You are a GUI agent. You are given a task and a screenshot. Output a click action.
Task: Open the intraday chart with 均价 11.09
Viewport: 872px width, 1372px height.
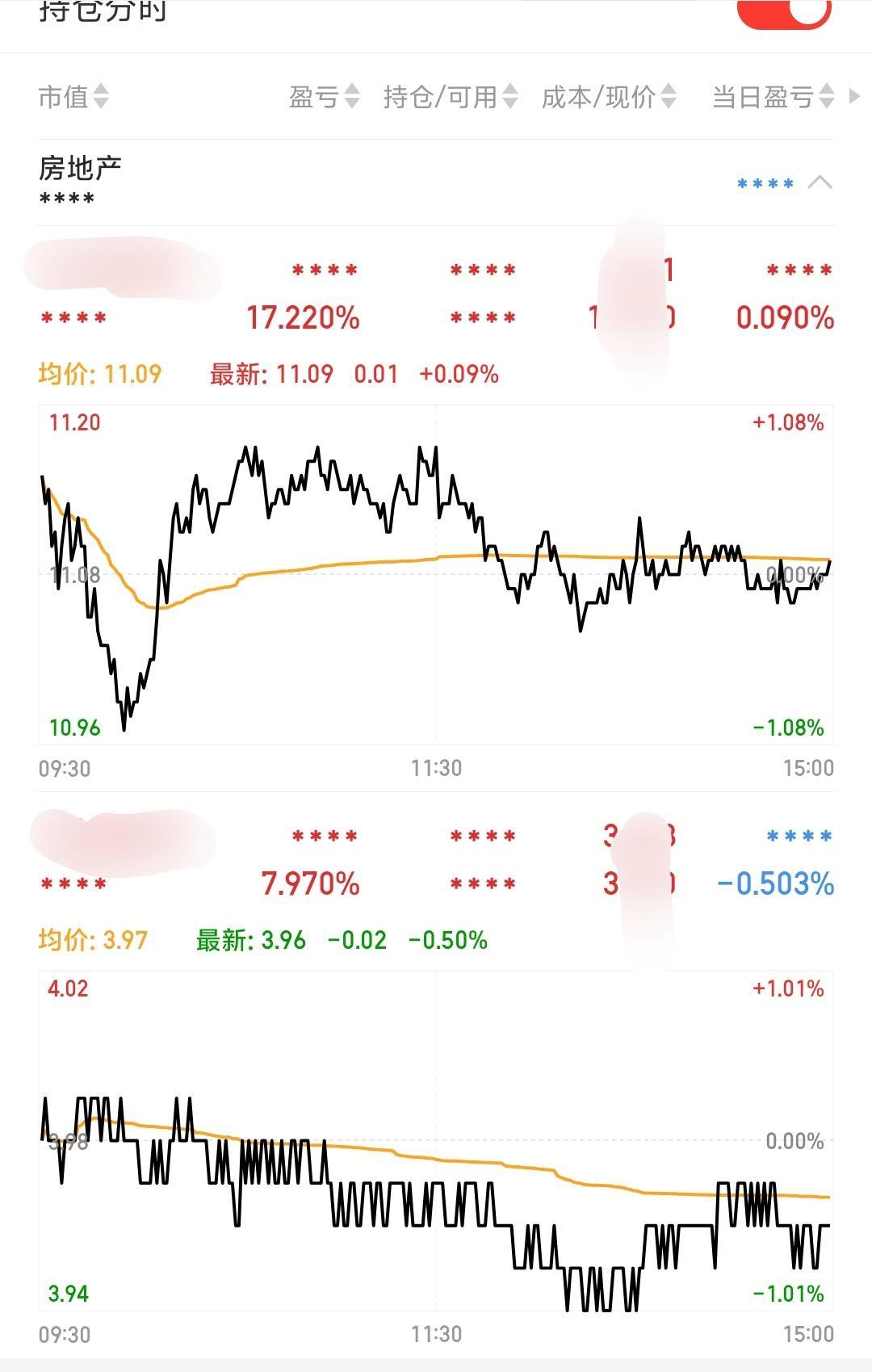click(436, 574)
